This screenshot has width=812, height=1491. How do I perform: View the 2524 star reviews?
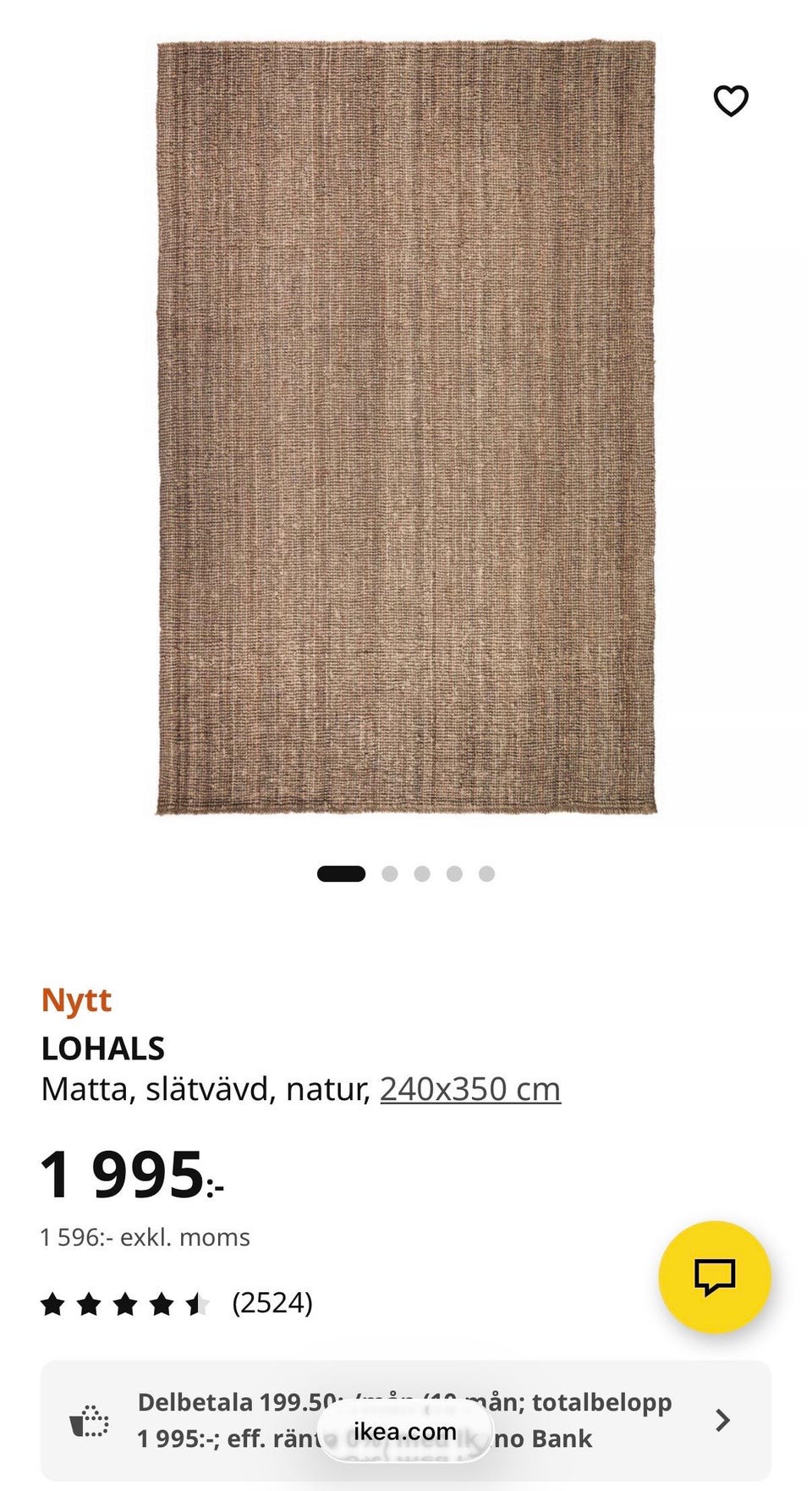click(177, 1303)
